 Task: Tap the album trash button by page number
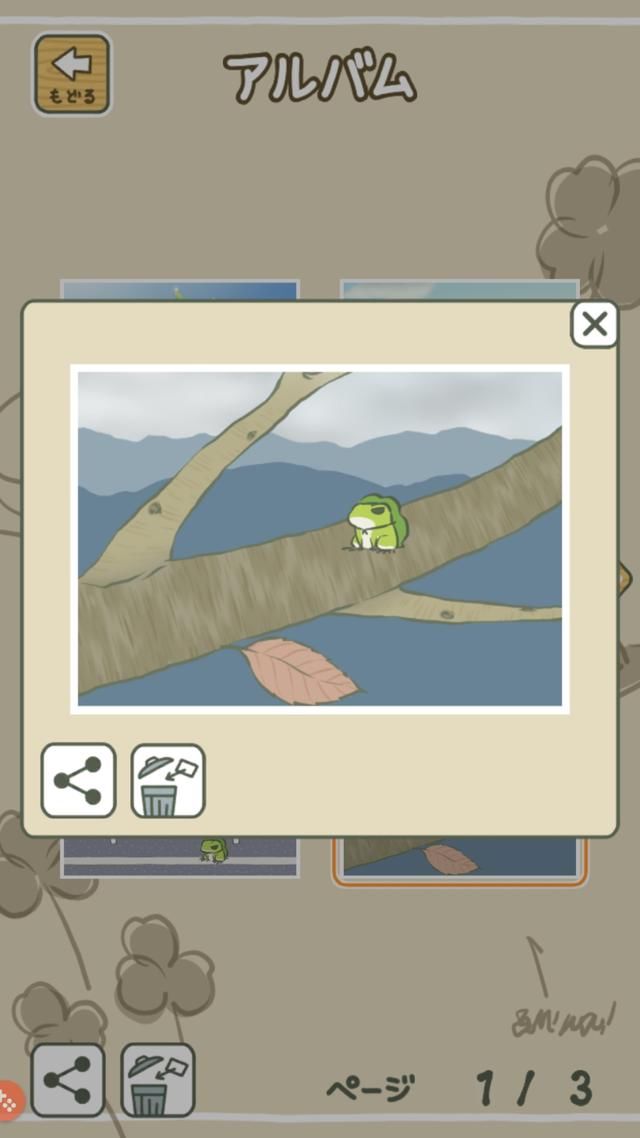tap(157, 1079)
